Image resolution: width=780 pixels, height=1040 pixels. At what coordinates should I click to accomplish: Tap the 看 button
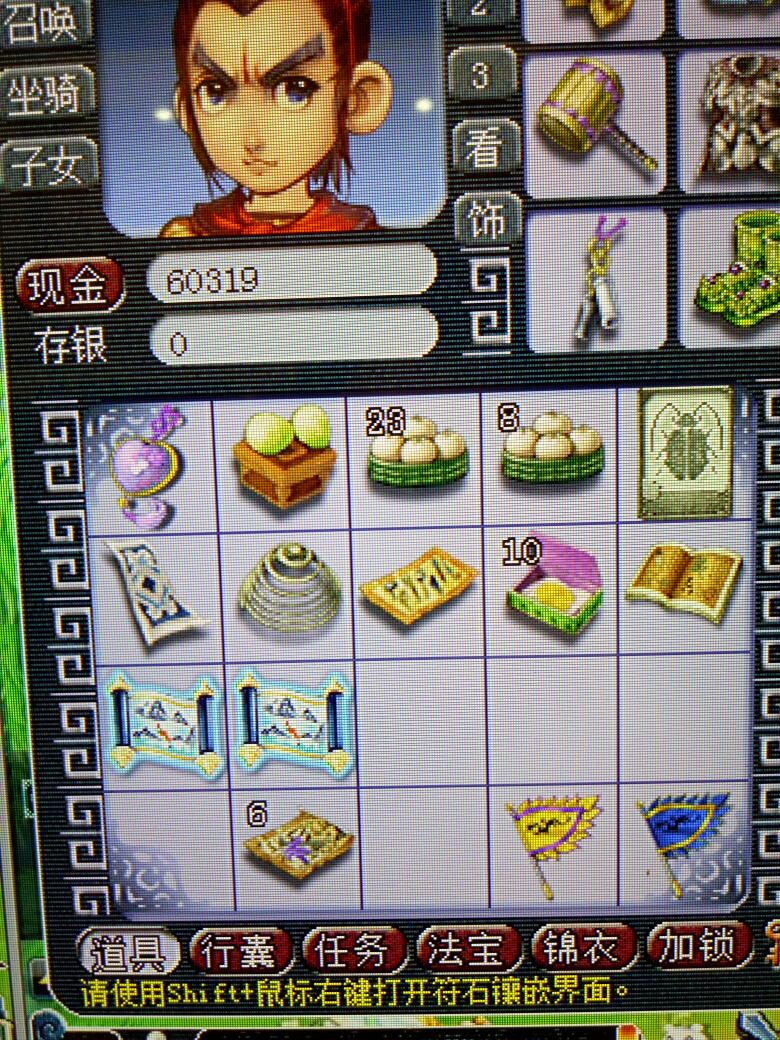(485, 150)
